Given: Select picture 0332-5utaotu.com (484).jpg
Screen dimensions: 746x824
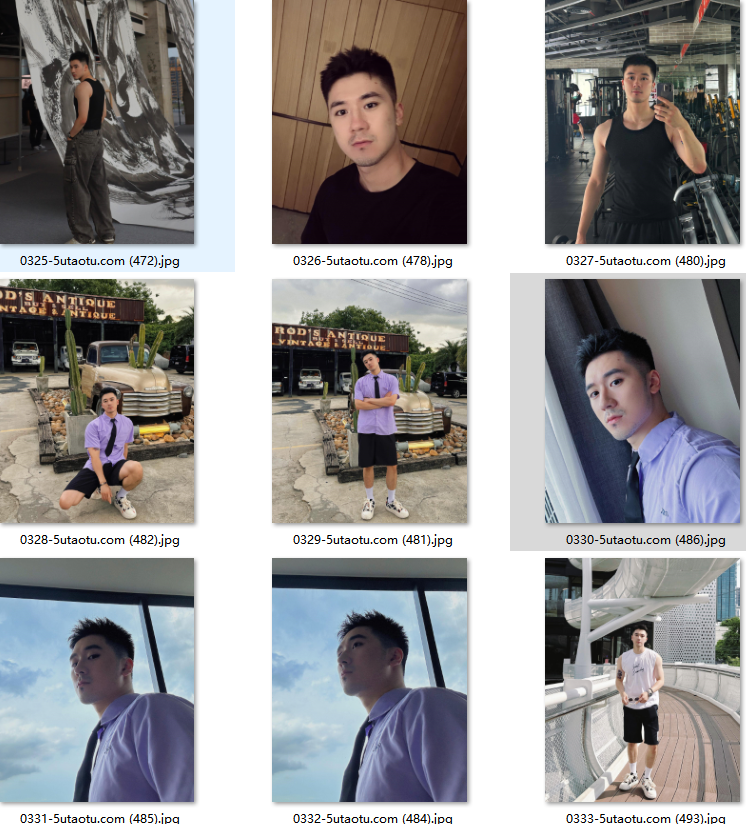Looking at the screenshot, I should (x=370, y=680).
